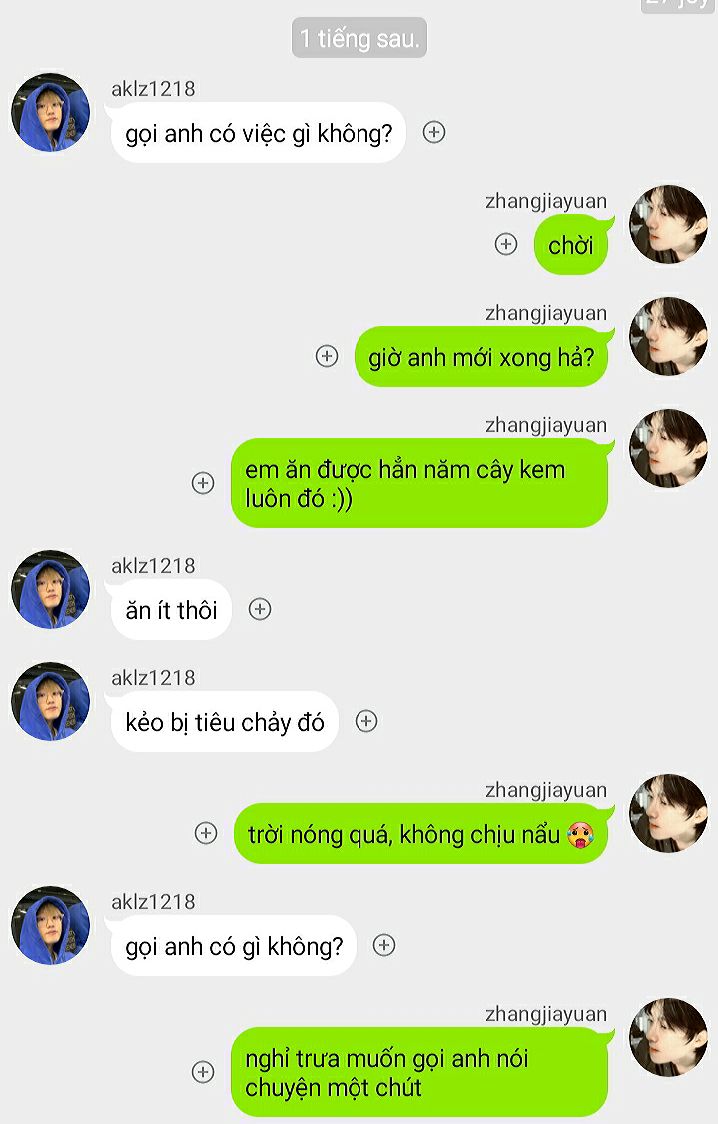Tap plus icon beside "giờ anh mới xong hả?"
Viewport: 718px width, 1124px height.
point(327,356)
